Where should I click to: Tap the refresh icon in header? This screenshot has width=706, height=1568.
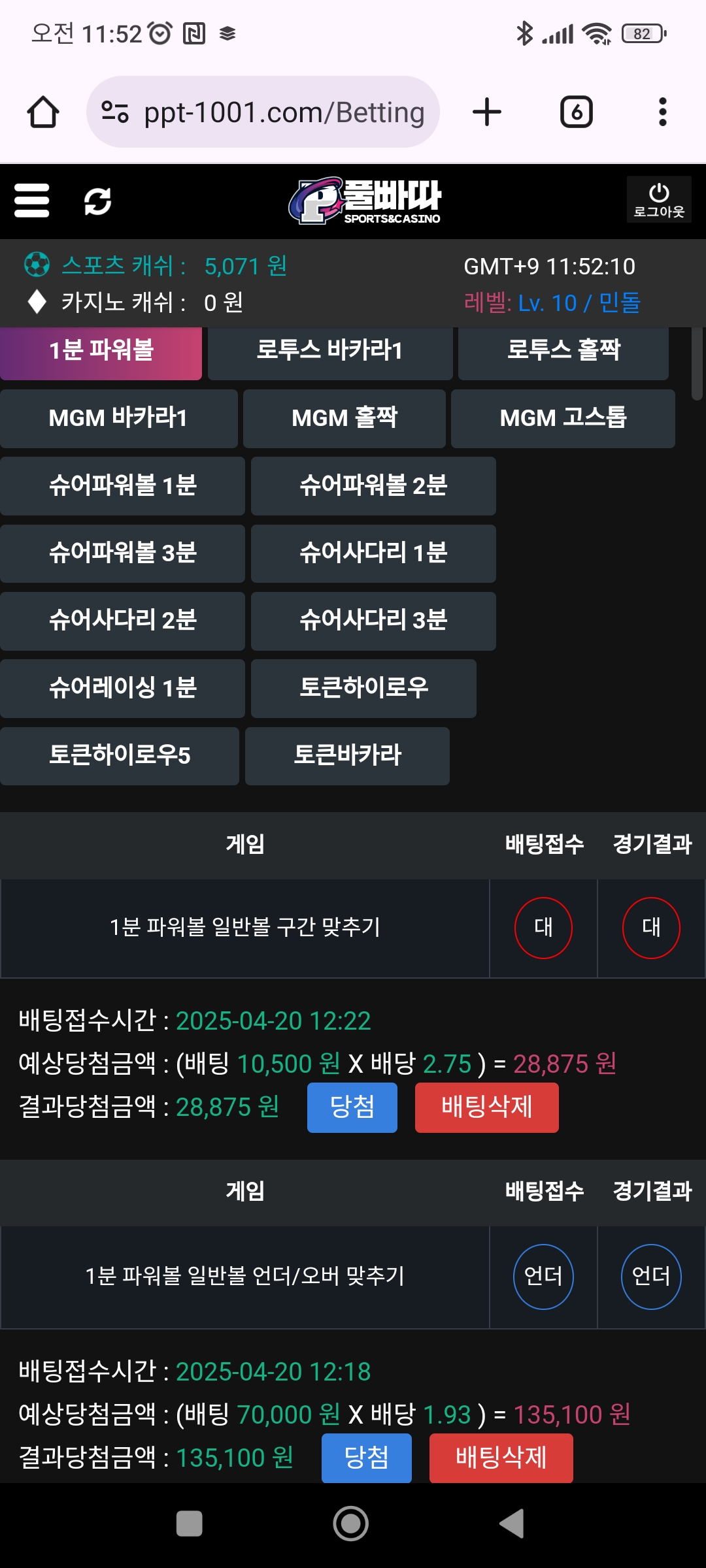[98, 201]
